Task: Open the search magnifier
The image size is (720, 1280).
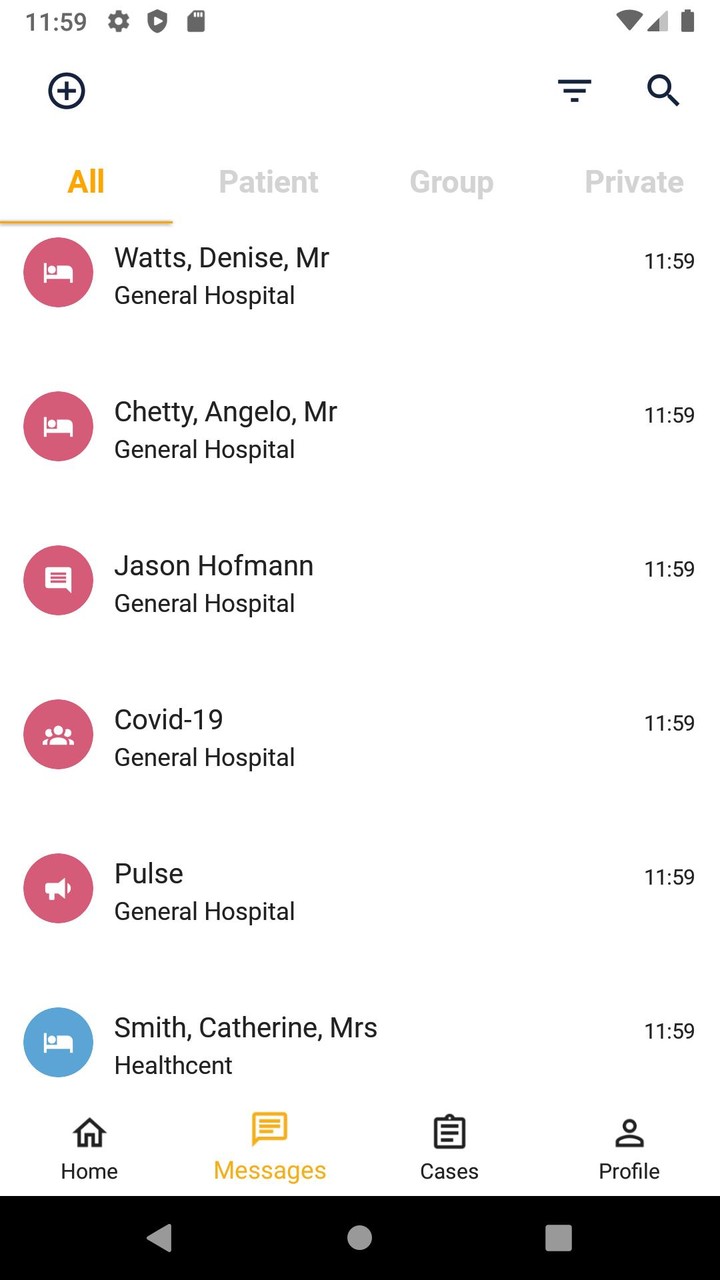Action: [x=663, y=91]
